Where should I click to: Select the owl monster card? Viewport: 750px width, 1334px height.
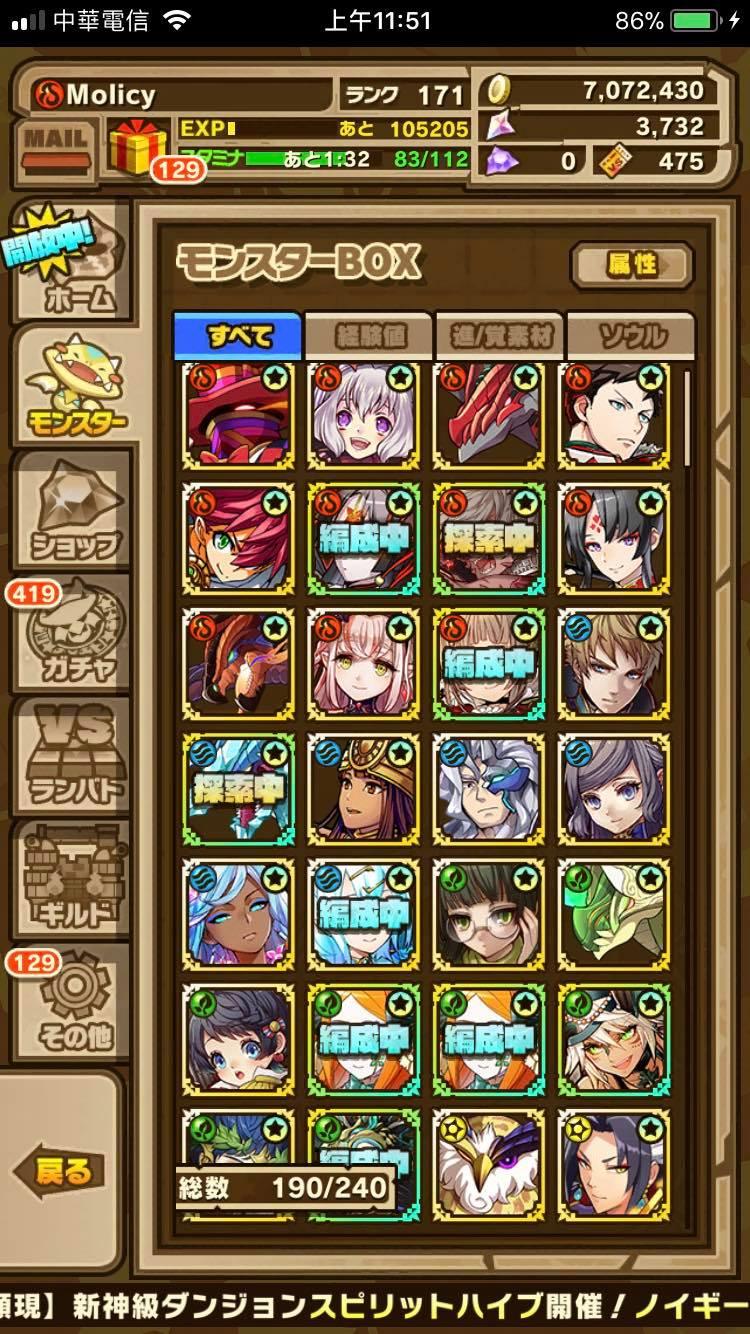[x=489, y=1165]
